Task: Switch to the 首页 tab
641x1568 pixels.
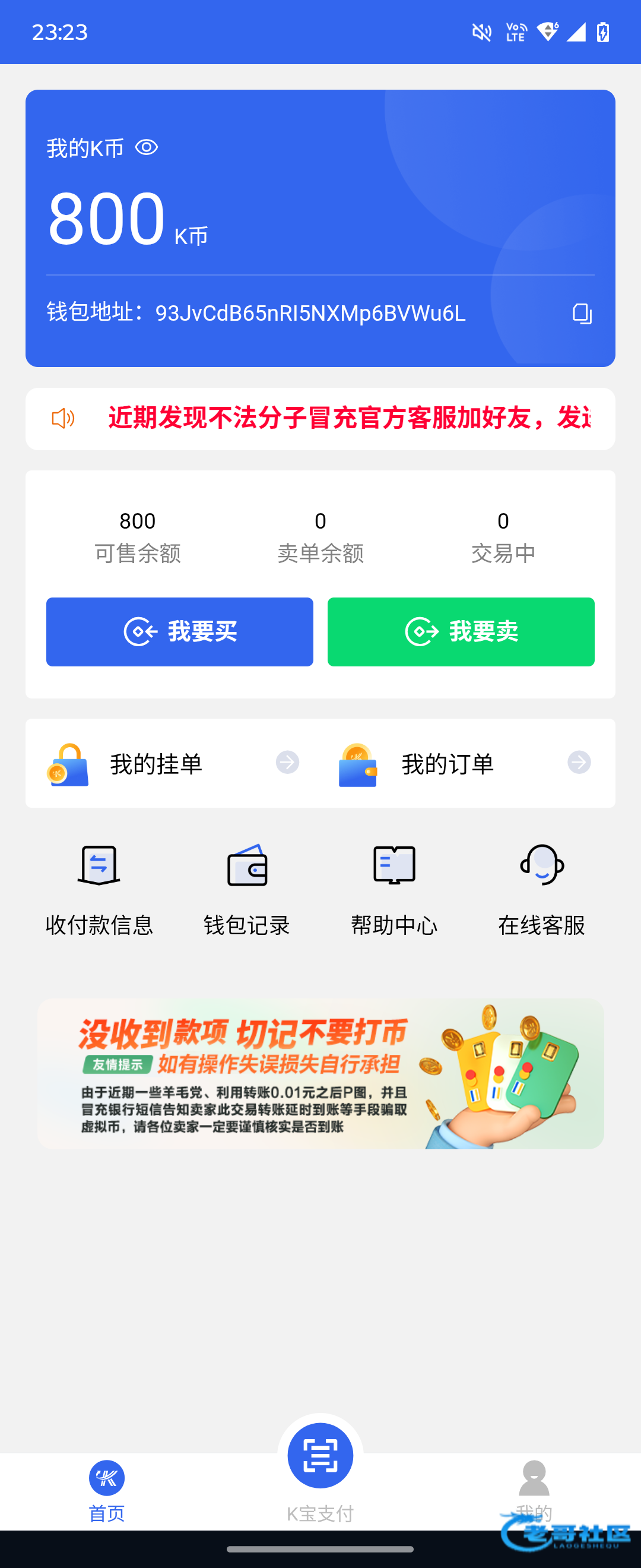Action: coord(107,1491)
